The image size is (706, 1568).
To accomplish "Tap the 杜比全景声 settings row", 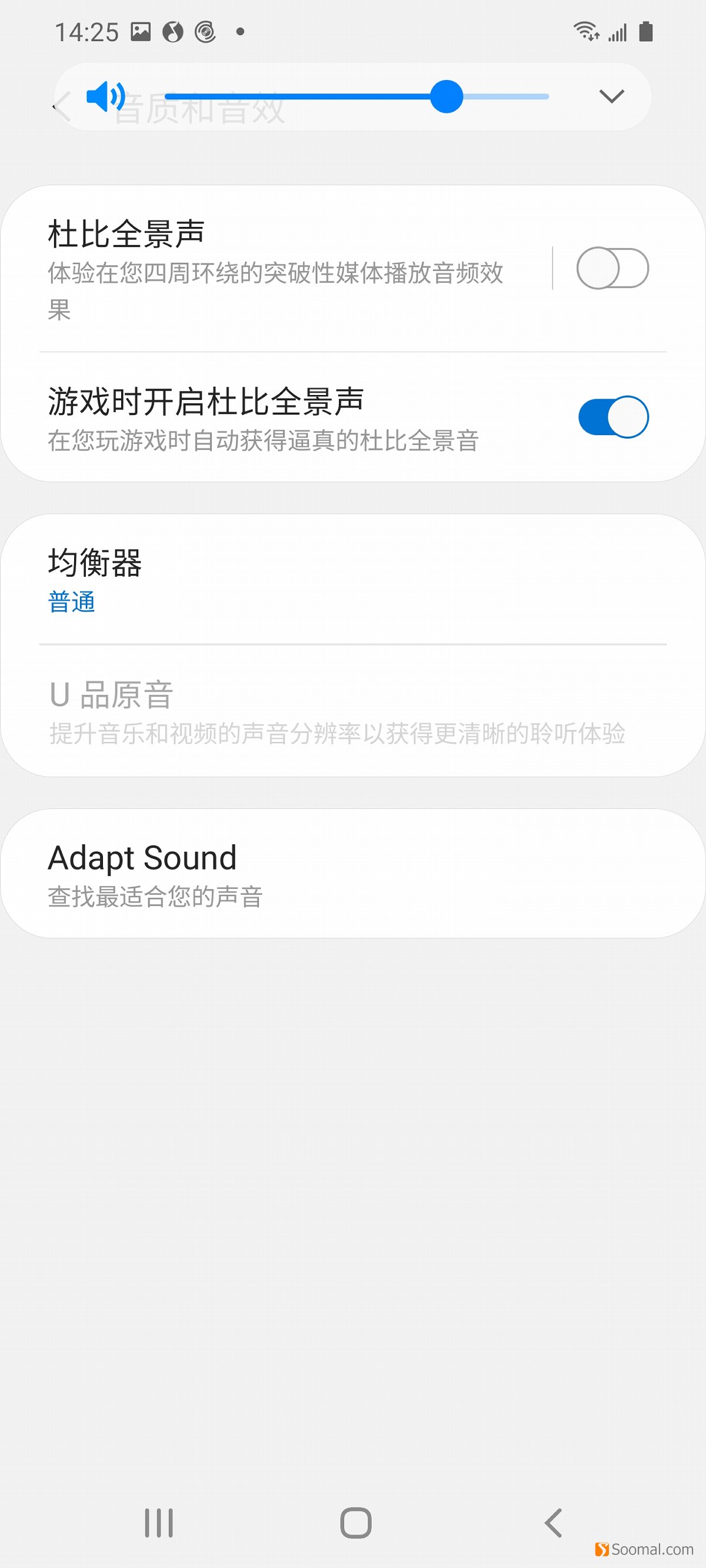I will (274, 268).
